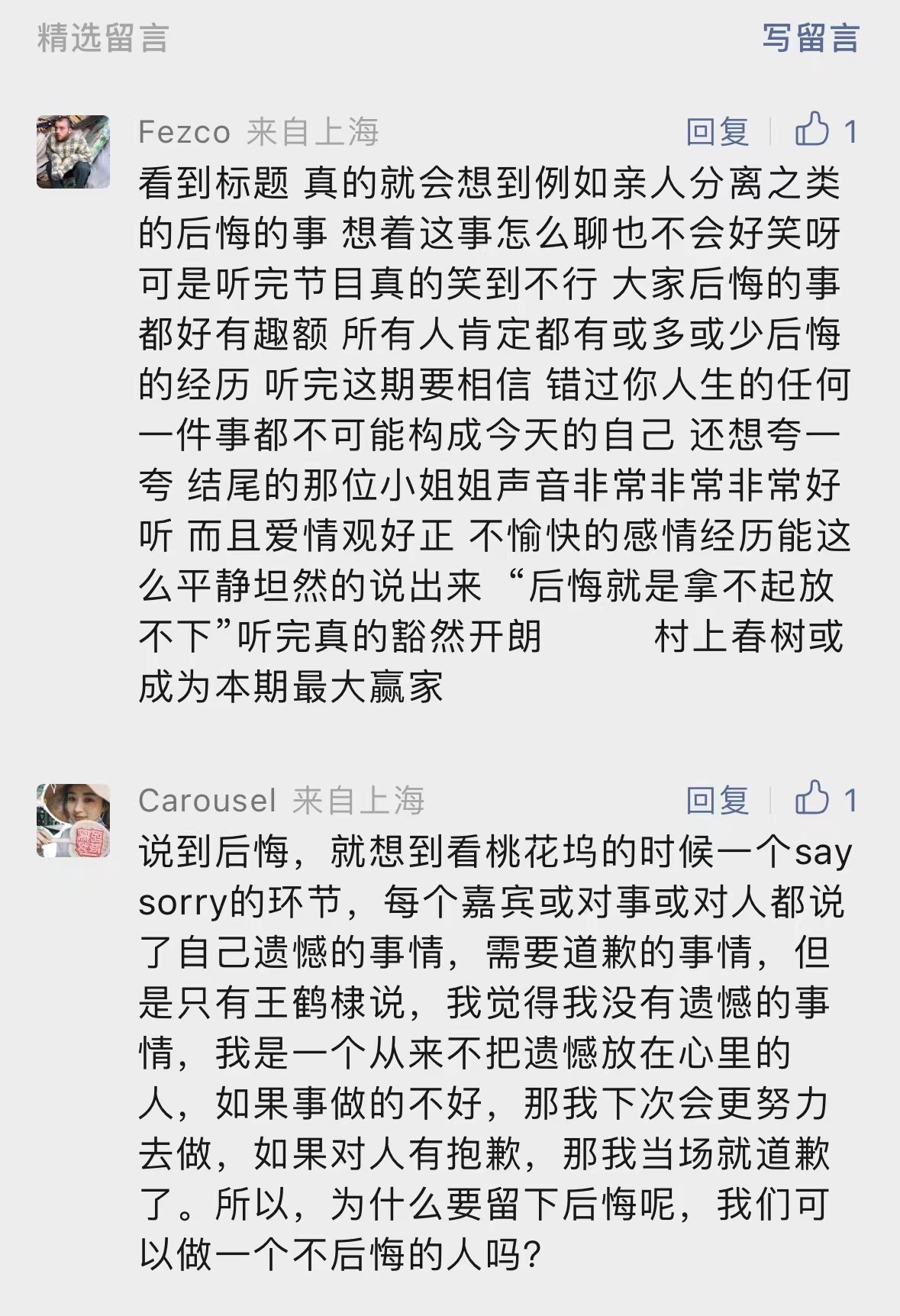This screenshot has width=900, height=1316.
Task: Reply to Carousel's comment
Action: (x=717, y=800)
